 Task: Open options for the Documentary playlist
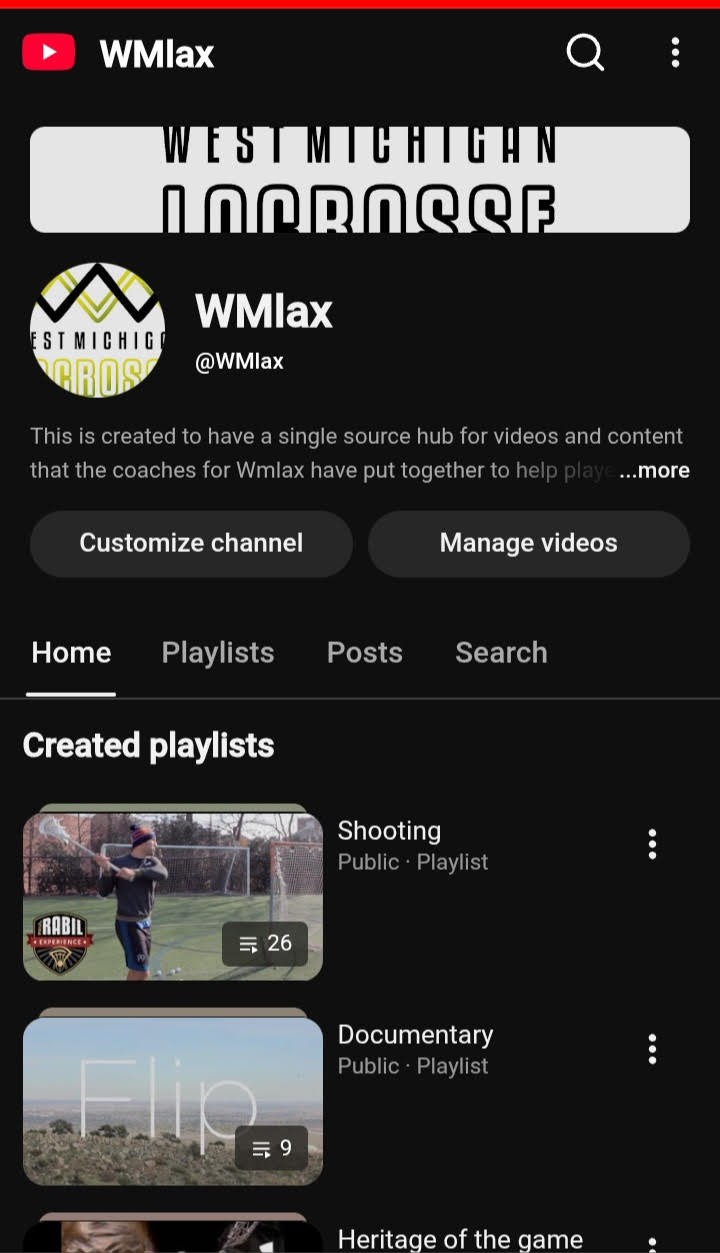[x=652, y=1049]
